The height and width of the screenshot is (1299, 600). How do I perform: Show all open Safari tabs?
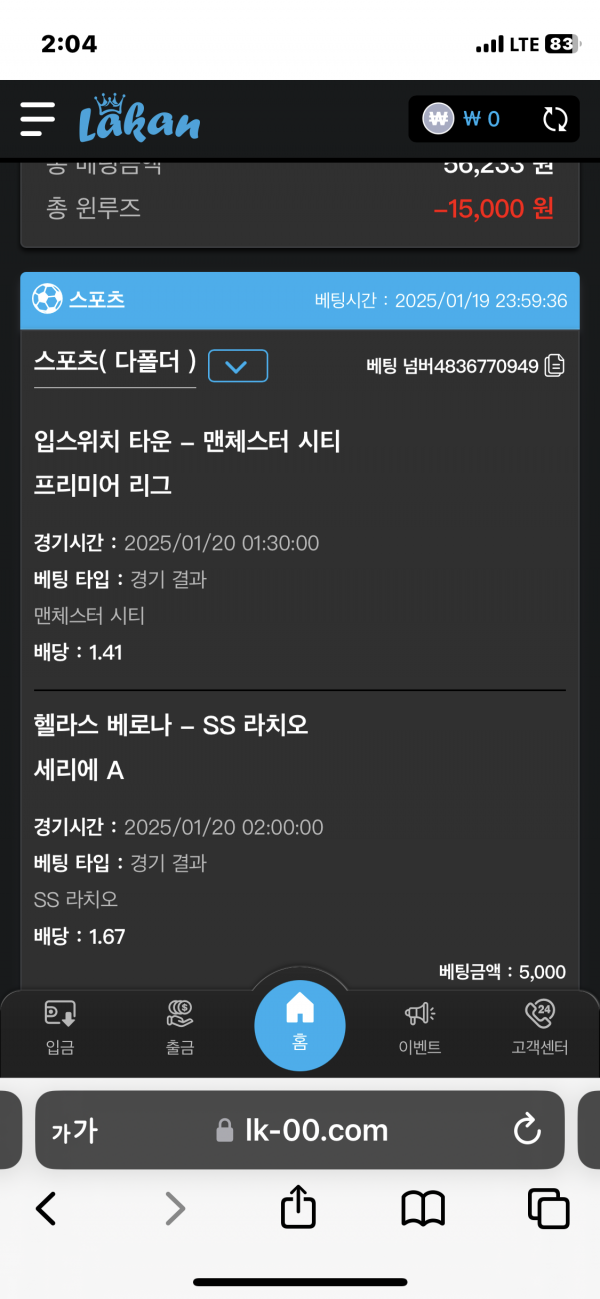pyautogui.click(x=548, y=1209)
